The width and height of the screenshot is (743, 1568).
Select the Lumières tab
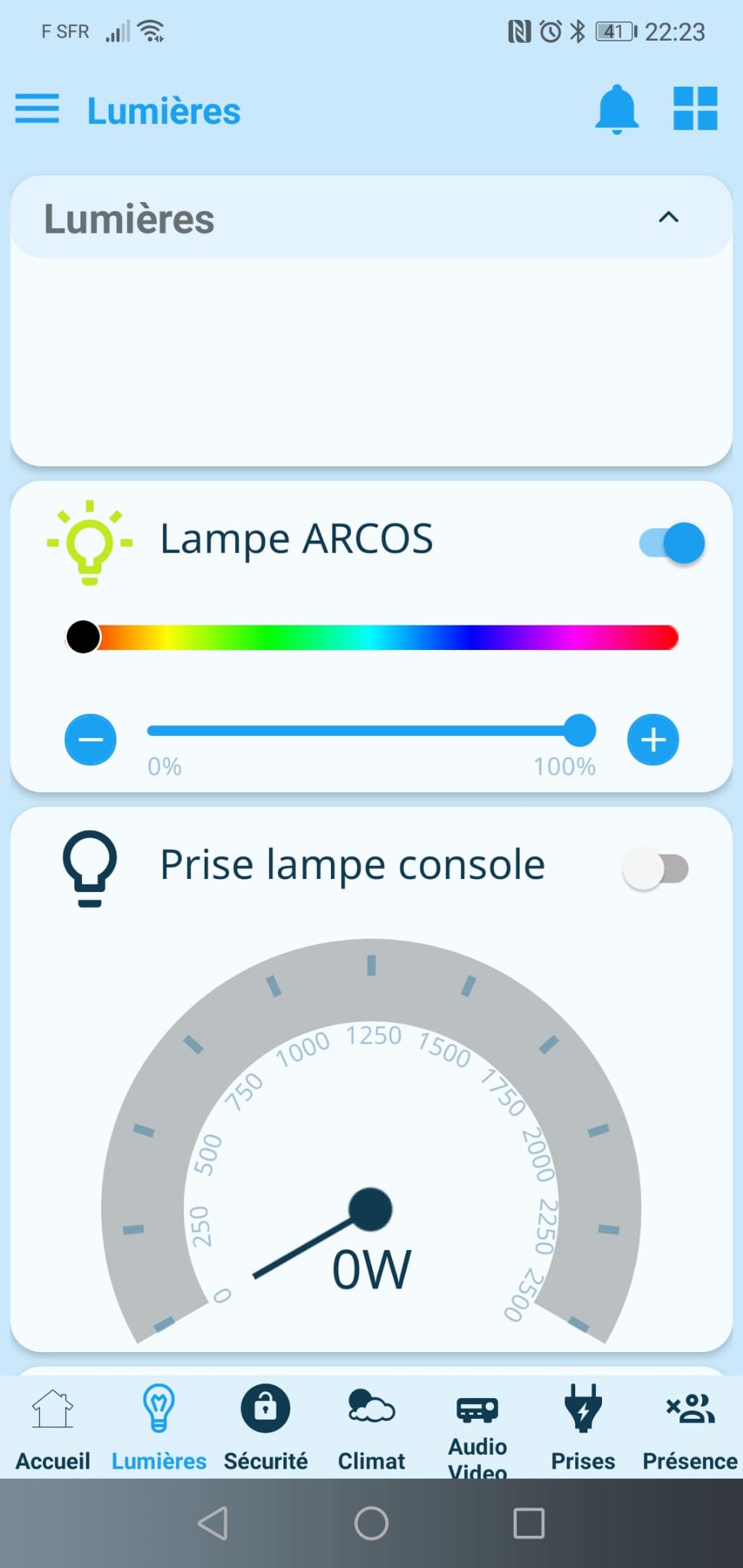coord(159,1429)
